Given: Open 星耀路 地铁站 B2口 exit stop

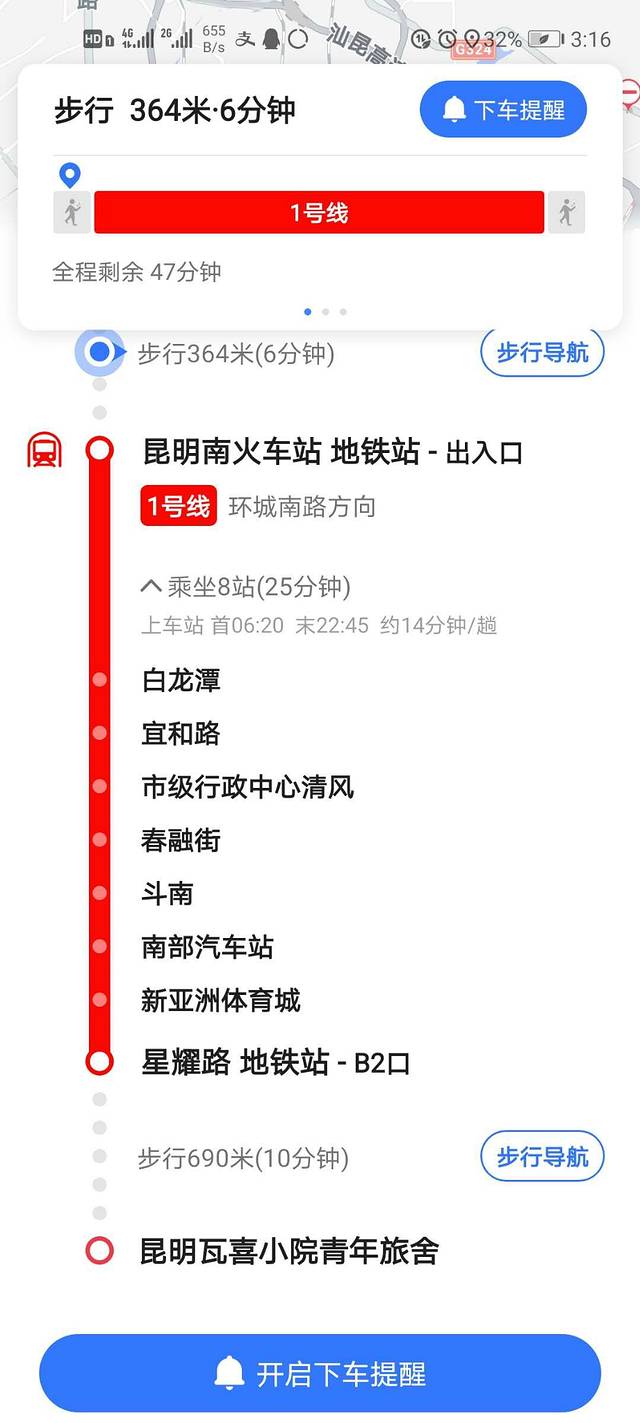Looking at the screenshot, I should (x=276, y=1062).
